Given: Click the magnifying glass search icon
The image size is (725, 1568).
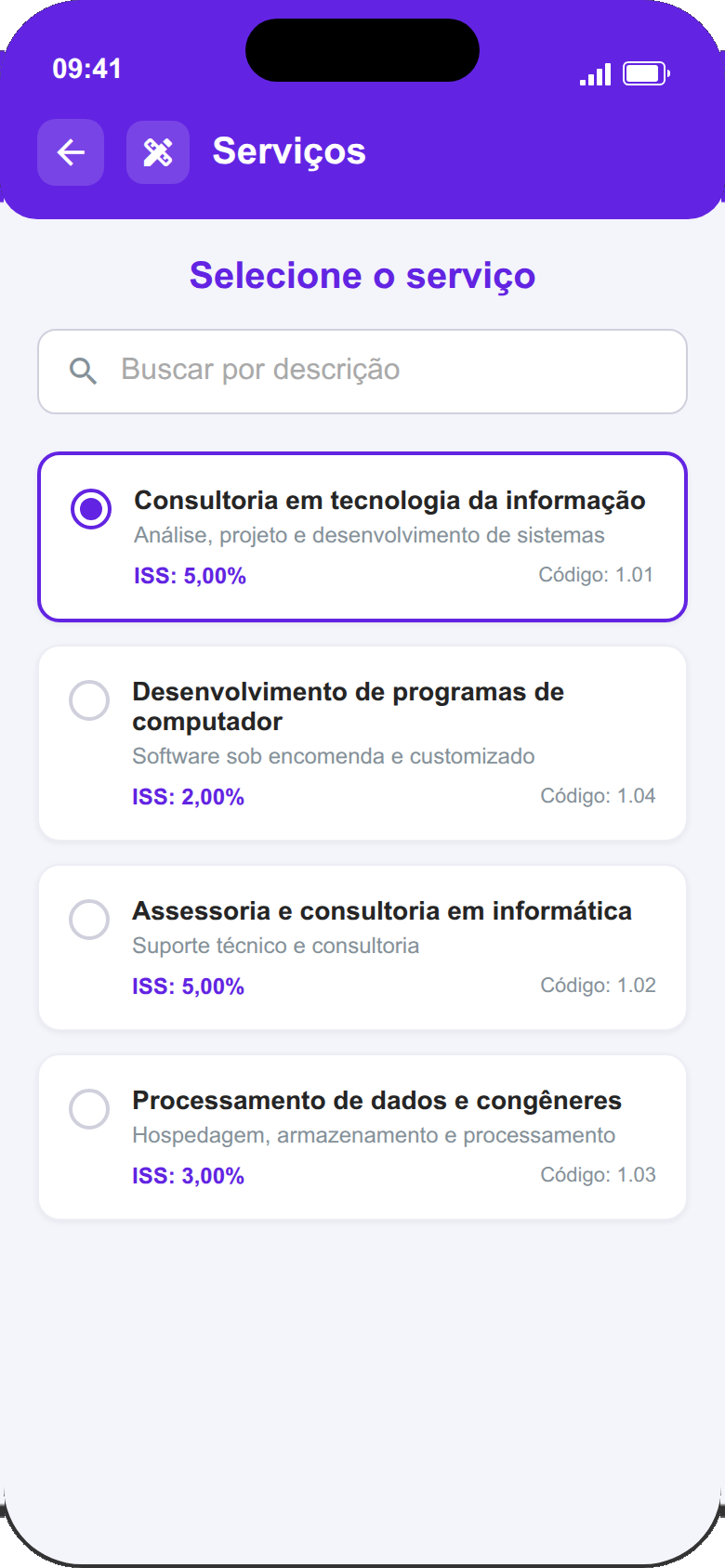Looking at the screenshot, I should 83,371.
